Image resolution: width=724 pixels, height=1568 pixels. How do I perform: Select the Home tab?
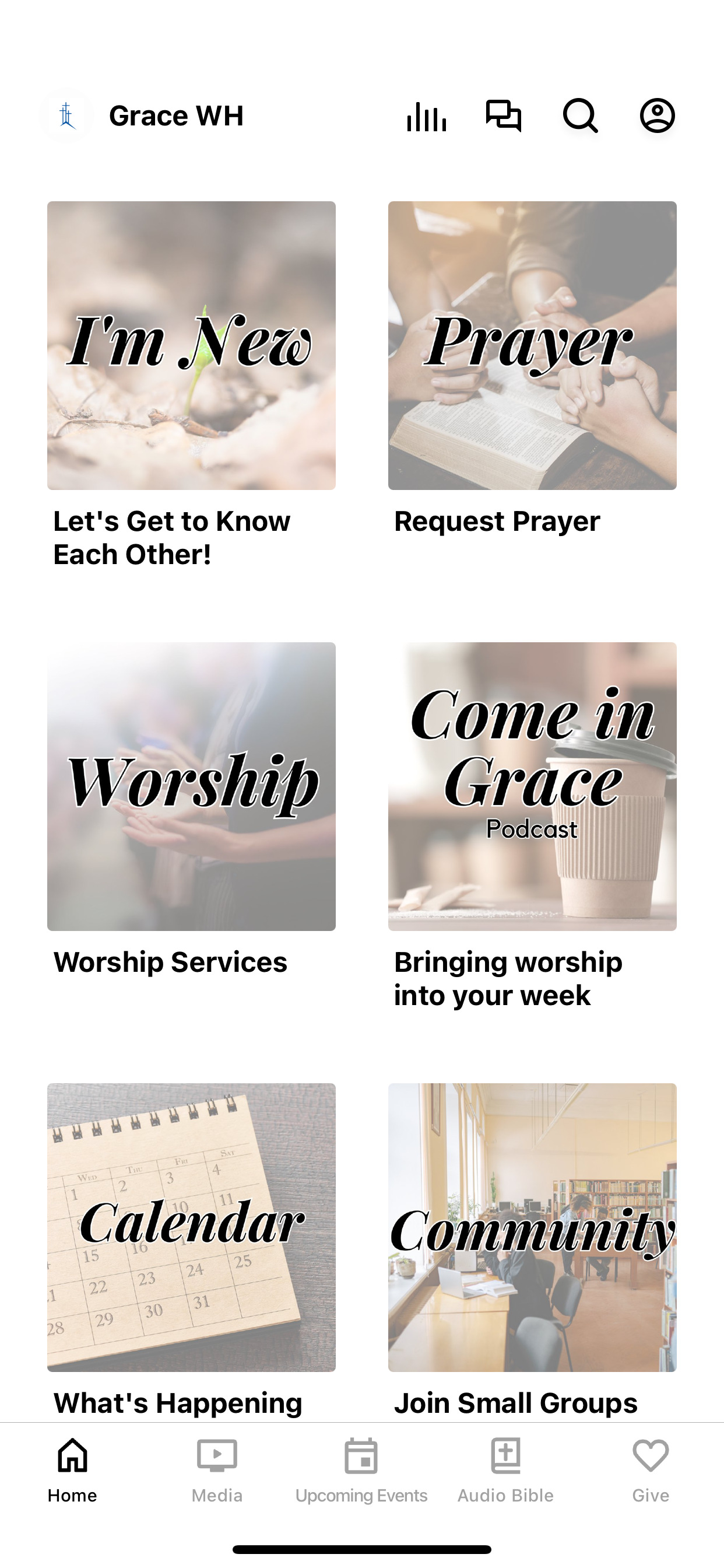click(72, 1473)
